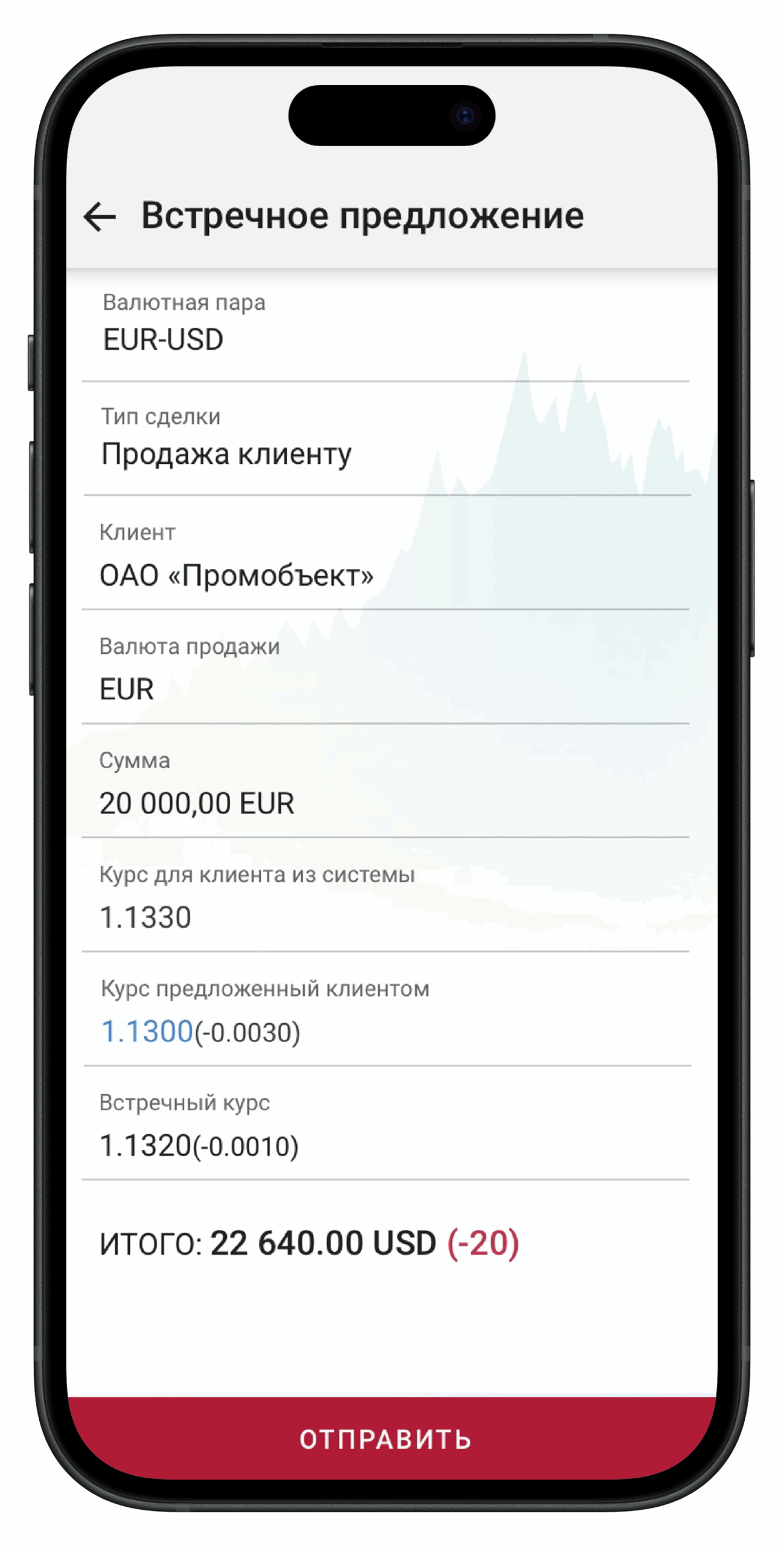784x1546 pixels.
Task: Edit the Встречный курс field
Action: (386, 1123)
